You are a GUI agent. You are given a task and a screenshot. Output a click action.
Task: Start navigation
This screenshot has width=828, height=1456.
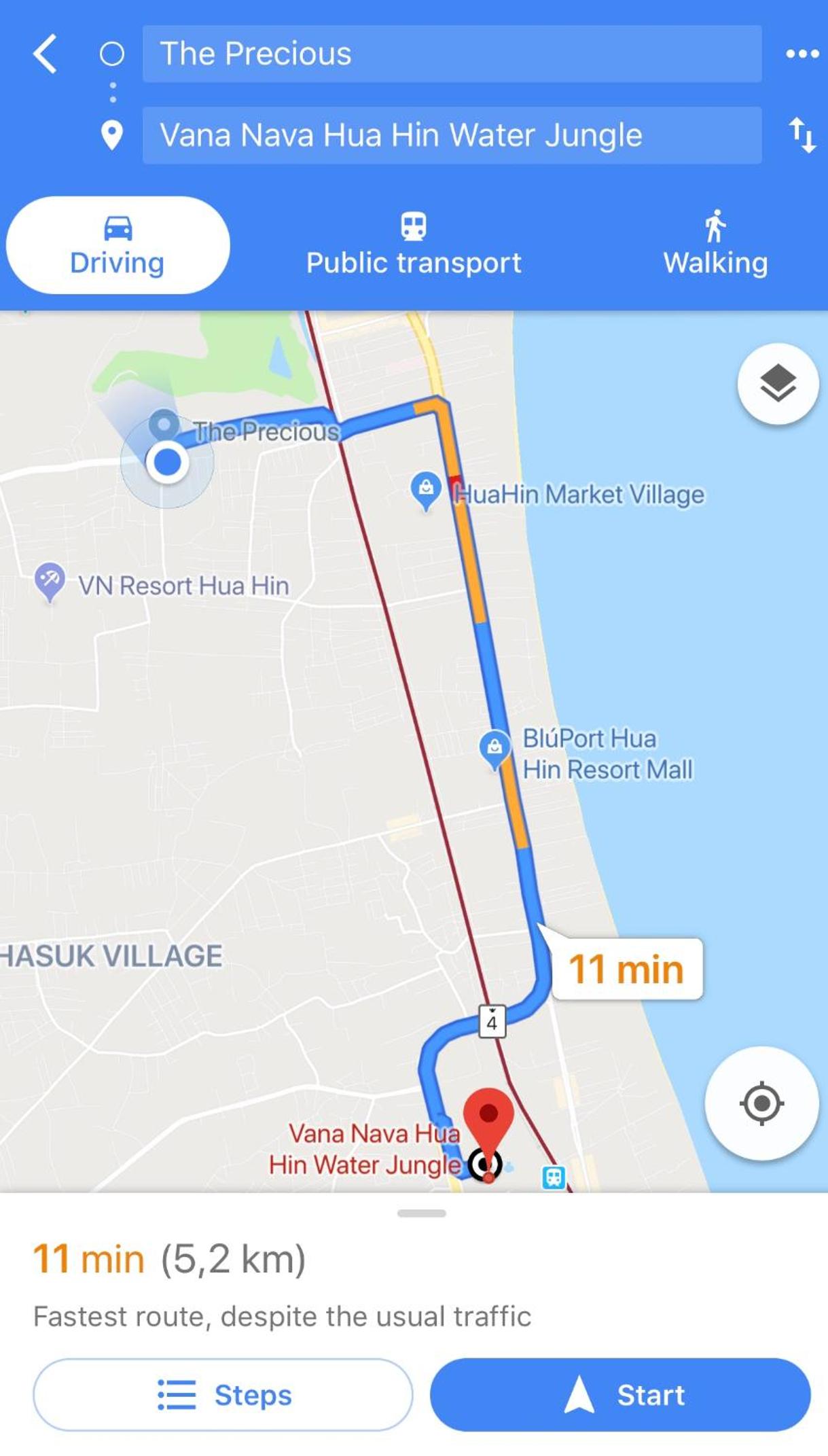619,1394
